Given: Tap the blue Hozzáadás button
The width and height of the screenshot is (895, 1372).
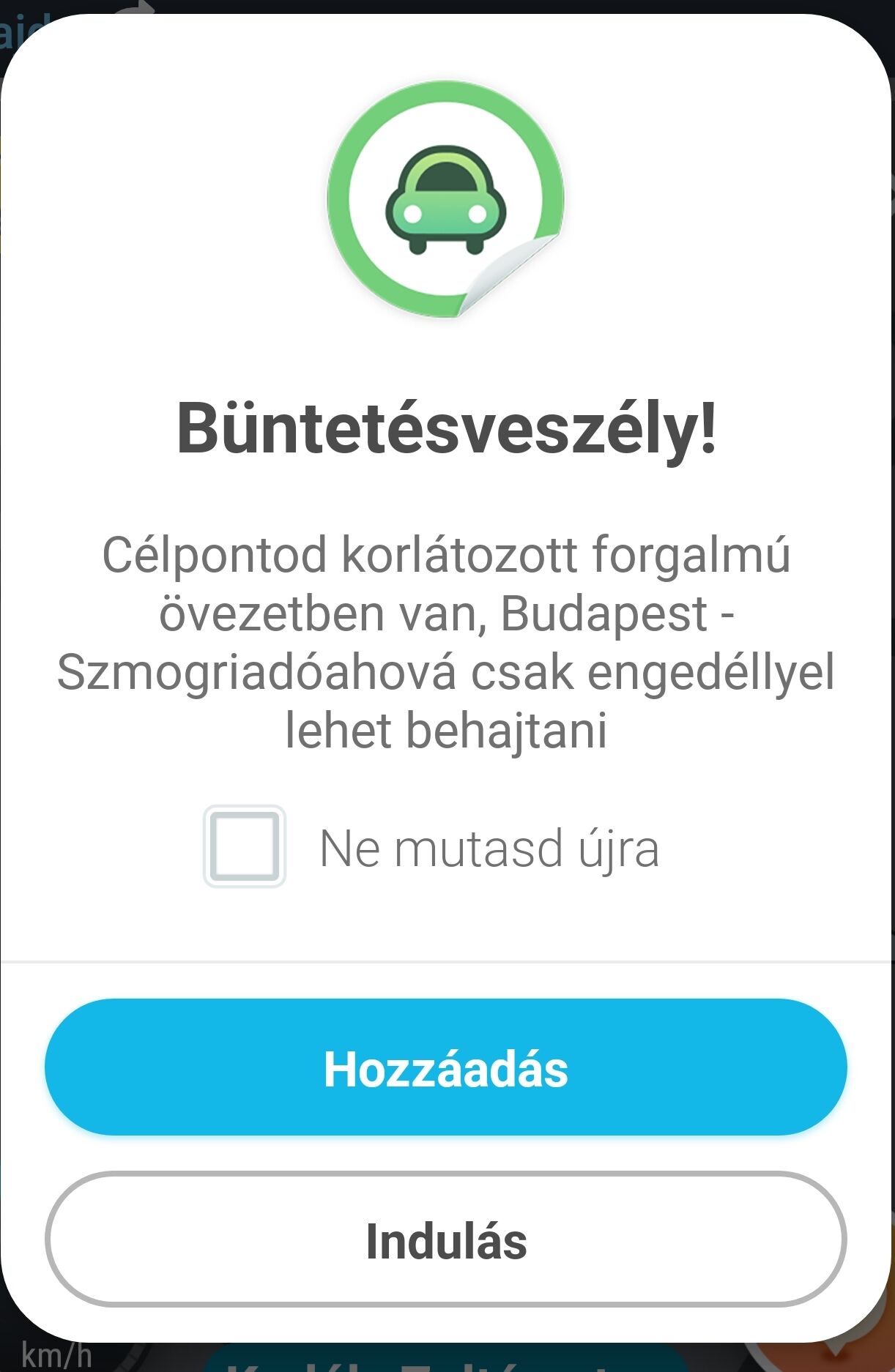Looking at the screenshot, I should click(x=446, y=1067).
